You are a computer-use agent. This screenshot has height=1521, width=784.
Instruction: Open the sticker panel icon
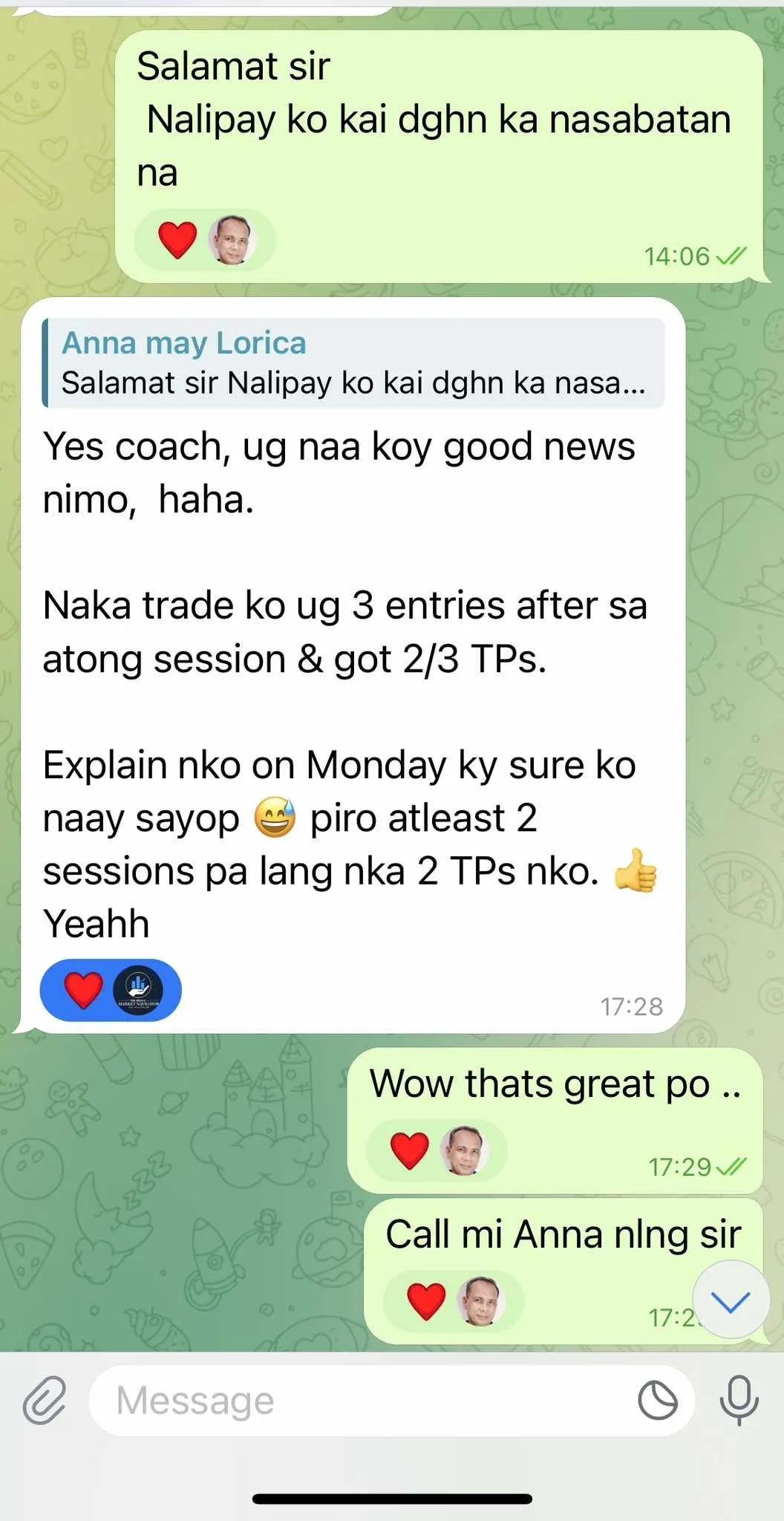[658, 1401]
